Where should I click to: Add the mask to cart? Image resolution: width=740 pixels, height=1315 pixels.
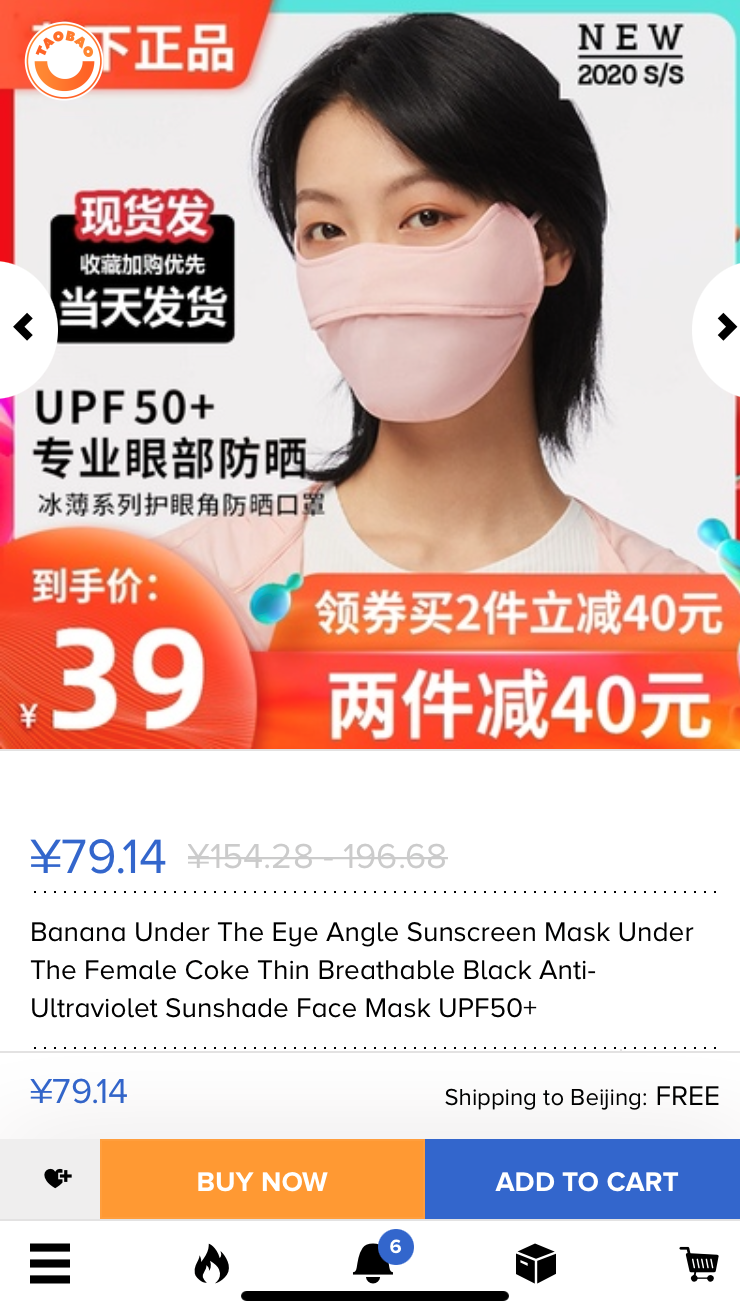586,1180
